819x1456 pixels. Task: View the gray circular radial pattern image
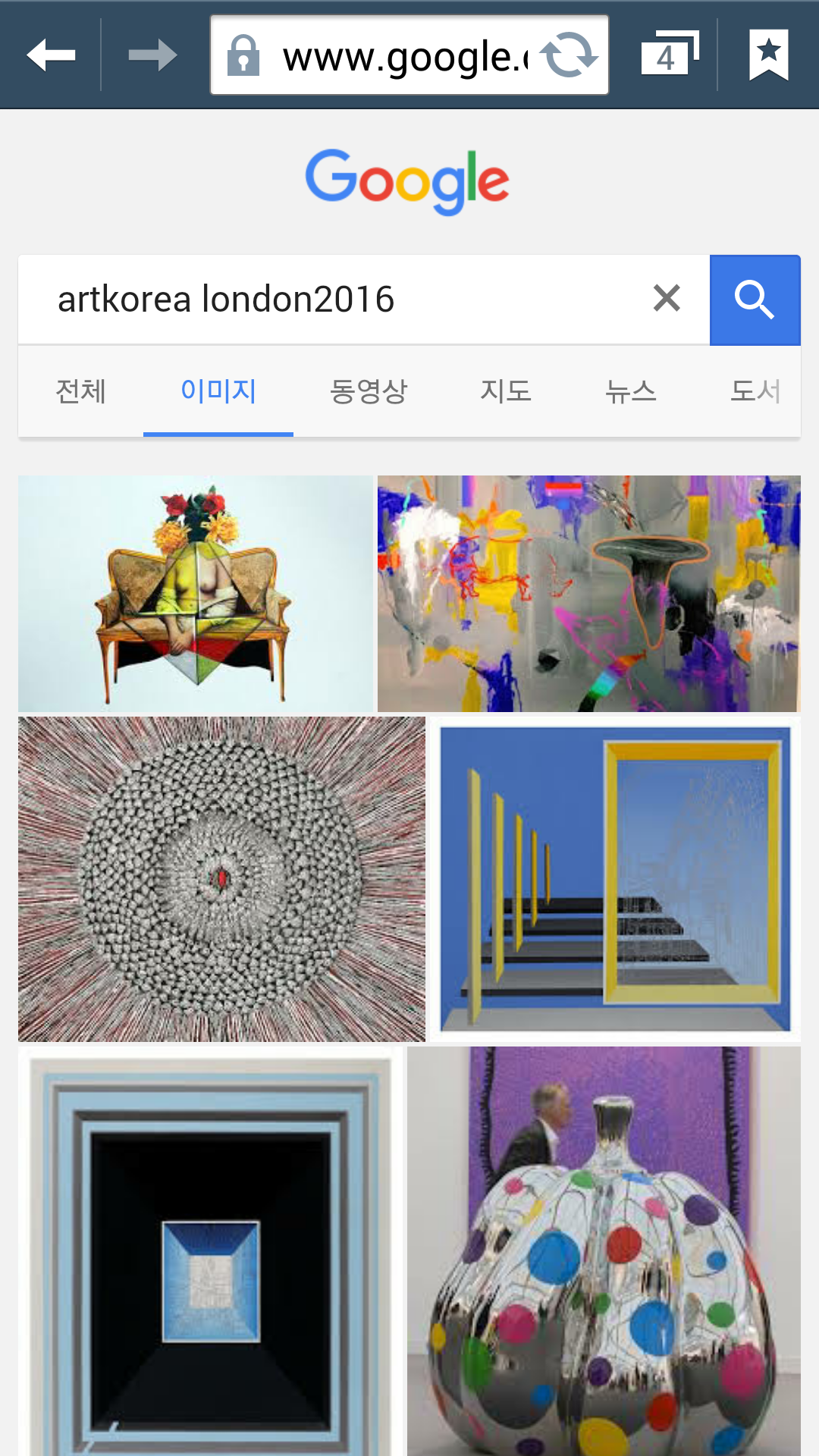click(221, 879)
